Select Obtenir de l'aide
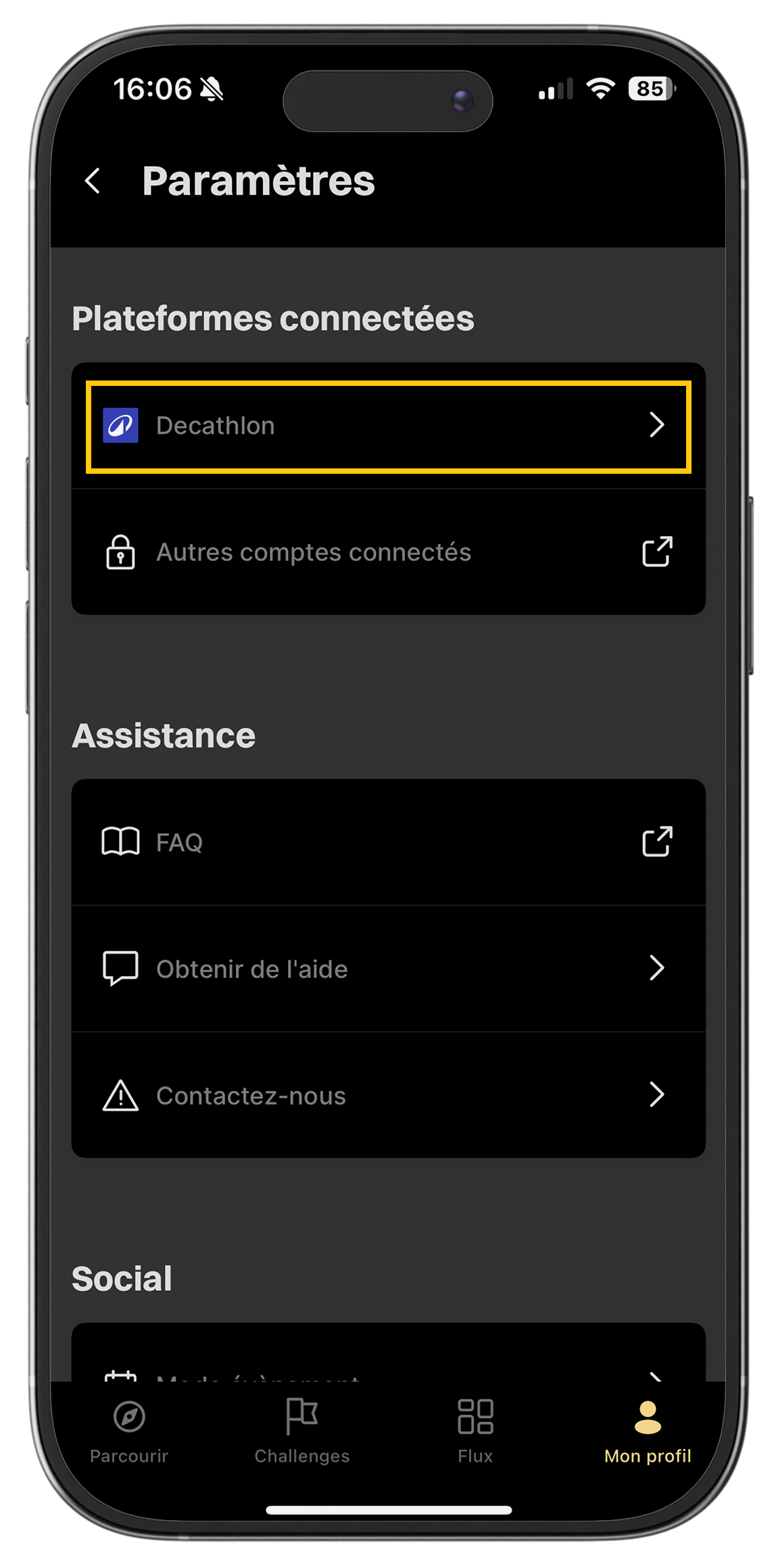776x1568 pixels. pyautogui.click(x=388, y=969)
